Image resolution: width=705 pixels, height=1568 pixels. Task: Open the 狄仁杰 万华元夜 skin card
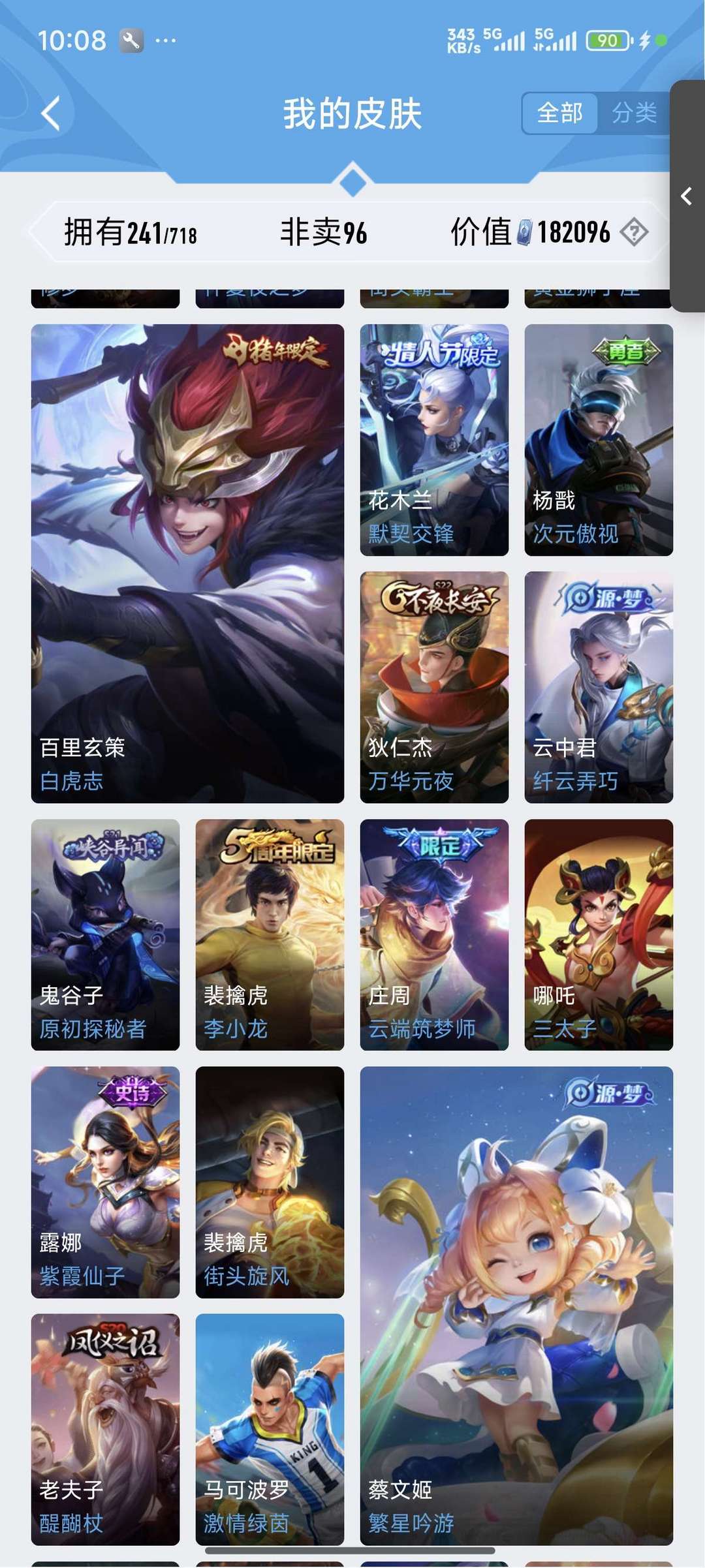(x=434, y=687)
